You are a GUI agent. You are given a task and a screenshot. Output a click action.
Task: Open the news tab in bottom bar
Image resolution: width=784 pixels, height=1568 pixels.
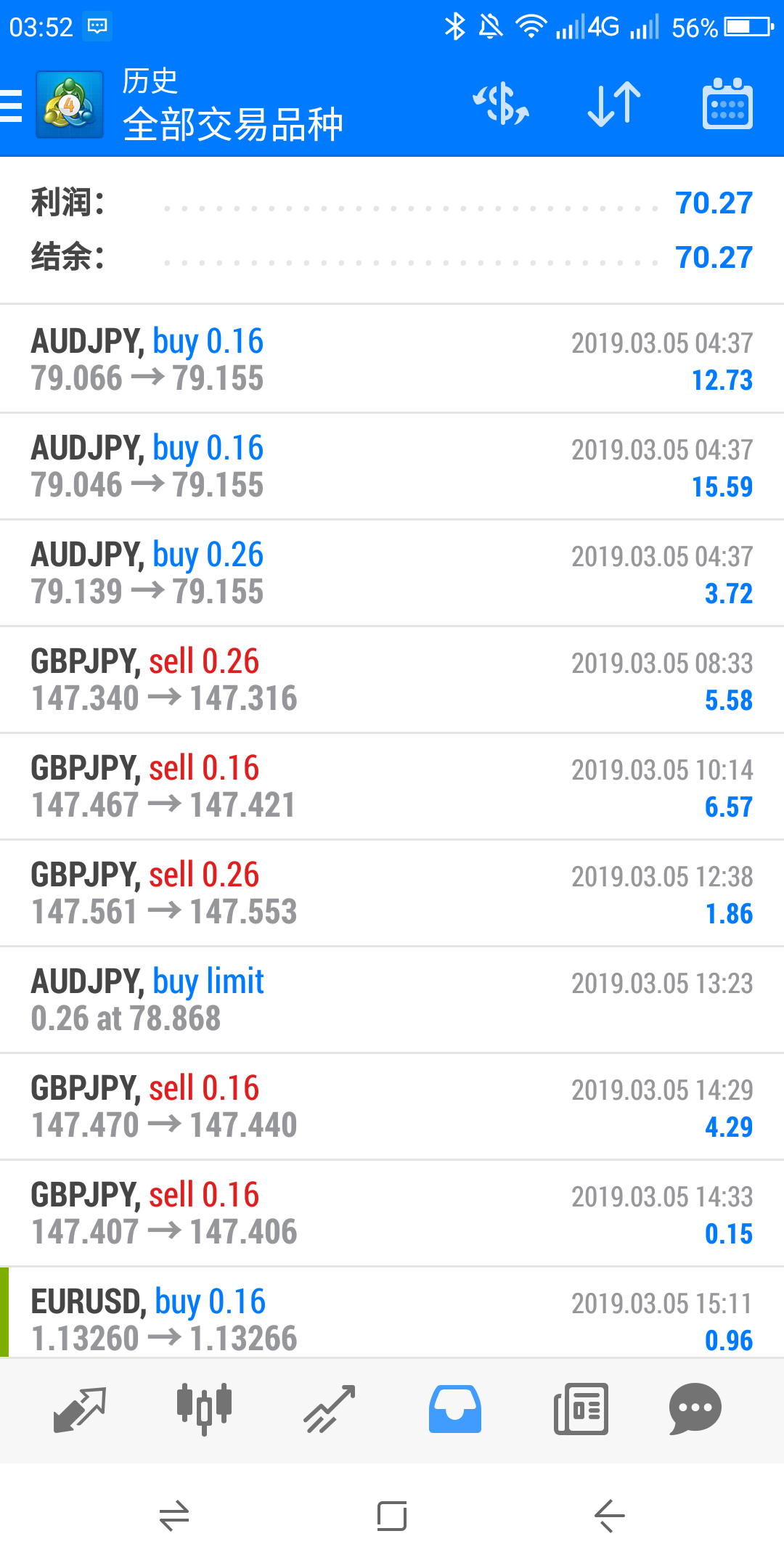[x=581, y=1409]
